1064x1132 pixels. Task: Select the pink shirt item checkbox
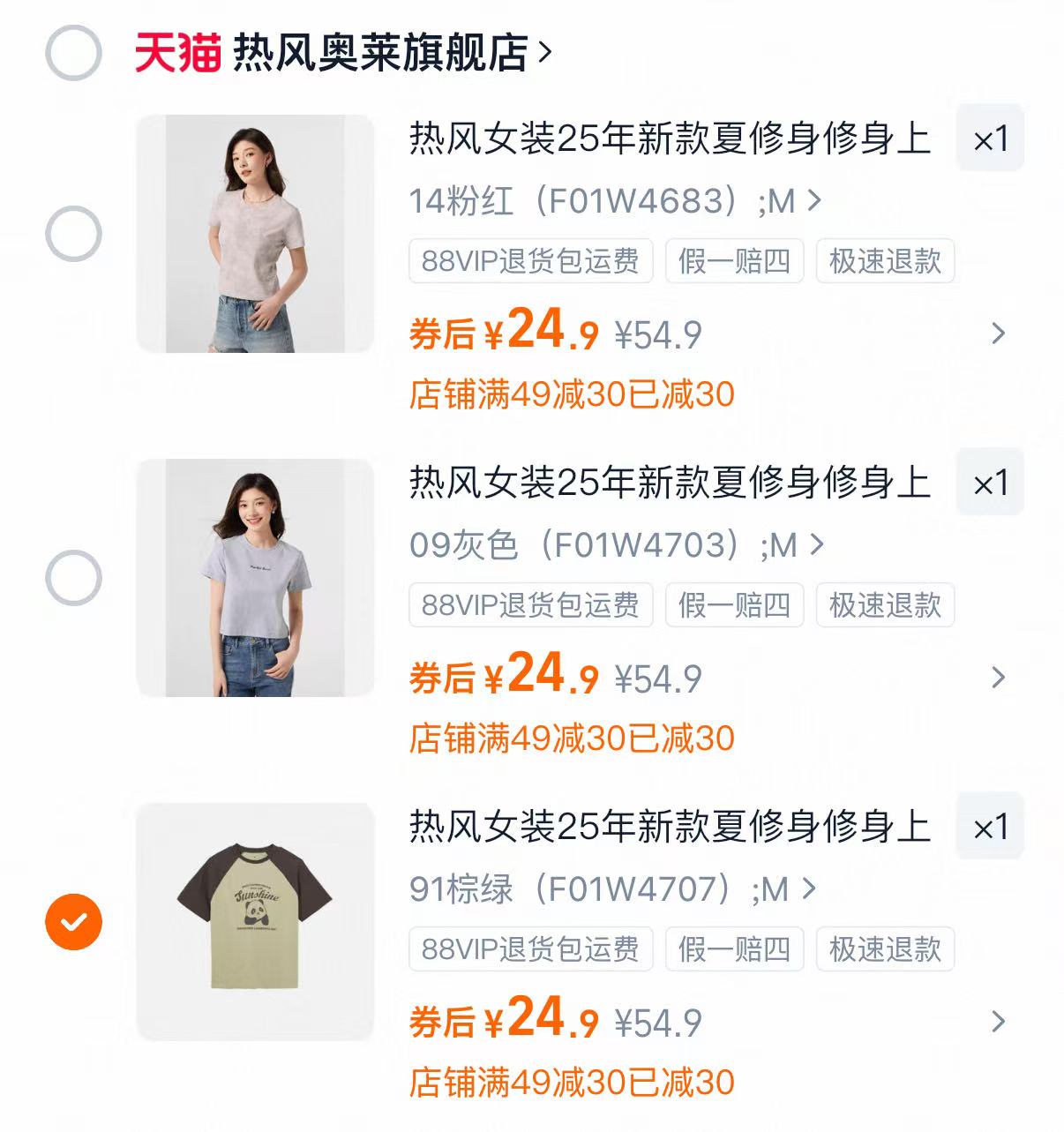click(73, 236)
